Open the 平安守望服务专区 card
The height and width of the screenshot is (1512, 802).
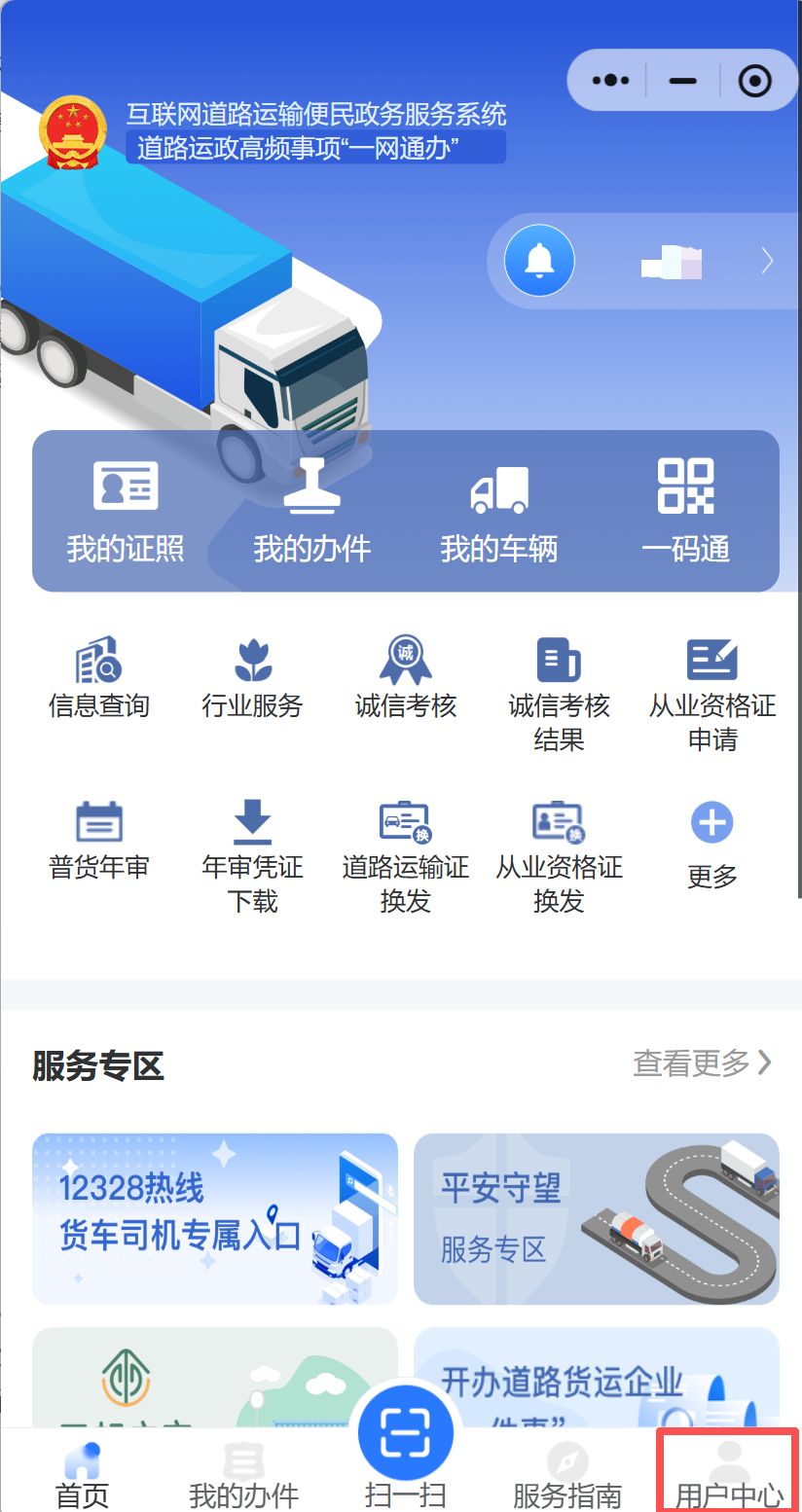point(596,1218)
